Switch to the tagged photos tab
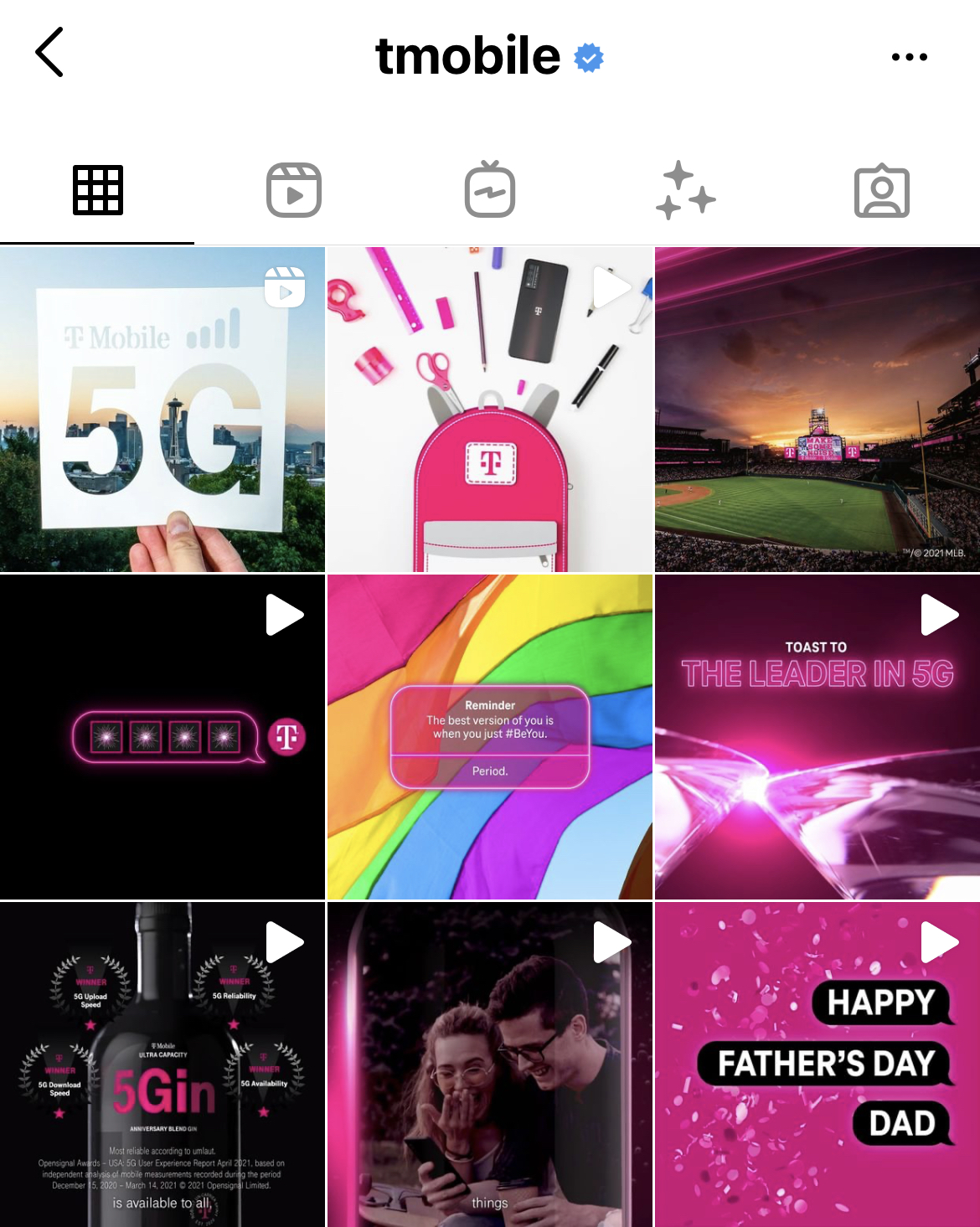Screen dimensions: 980x1227 pyautogui.click(x=881, y=192)
